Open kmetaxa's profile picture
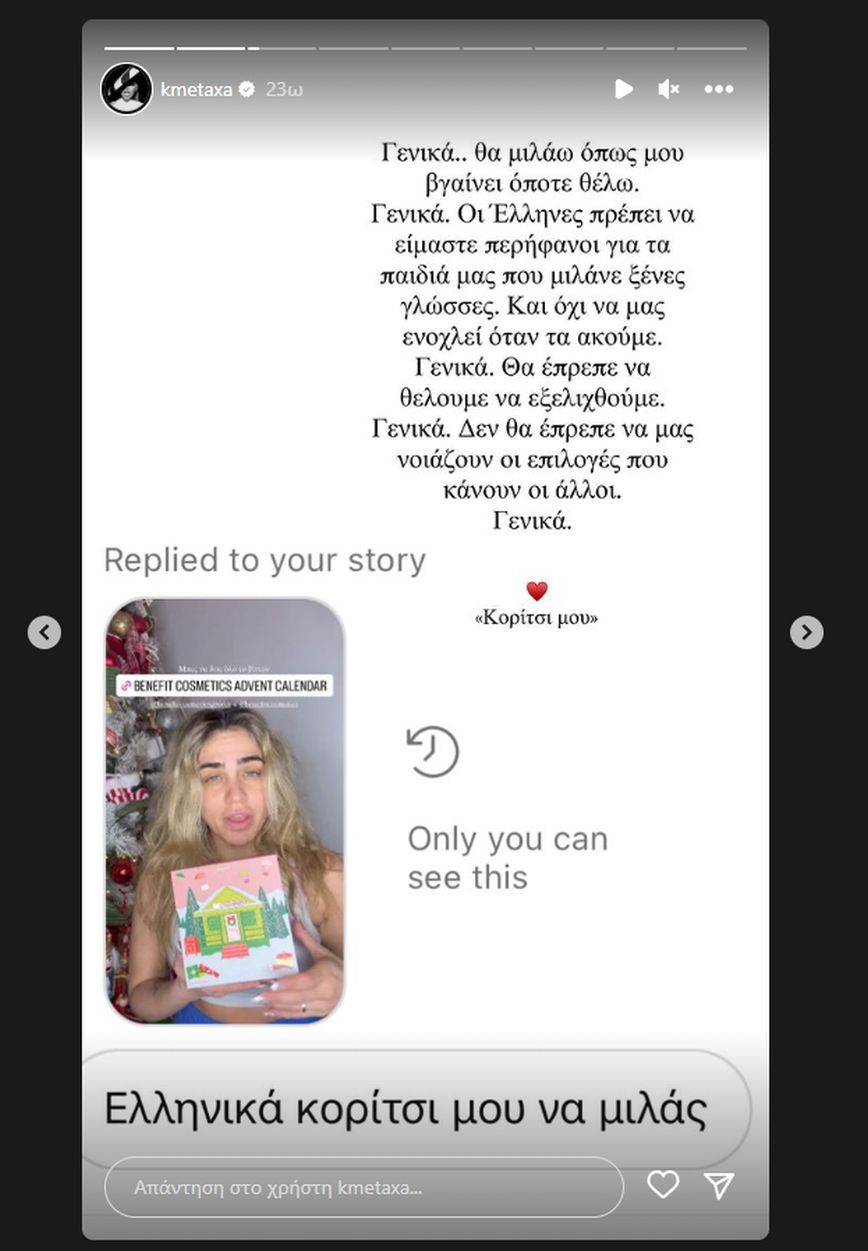Image resolution: width=868 pixels, height=1251 pixels. click(126, 89)
